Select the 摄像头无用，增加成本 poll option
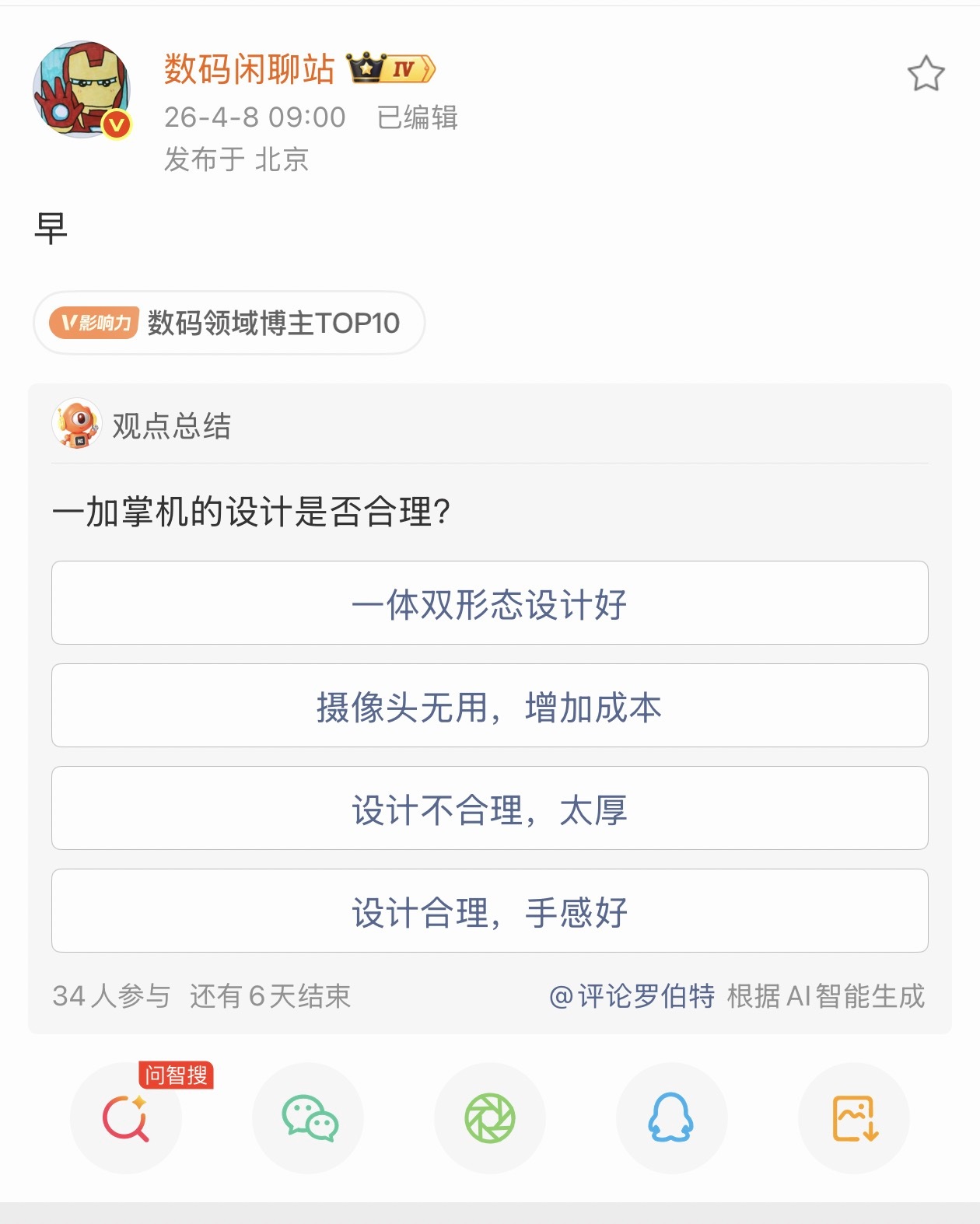980x1224 pixels. pos(488,705)
